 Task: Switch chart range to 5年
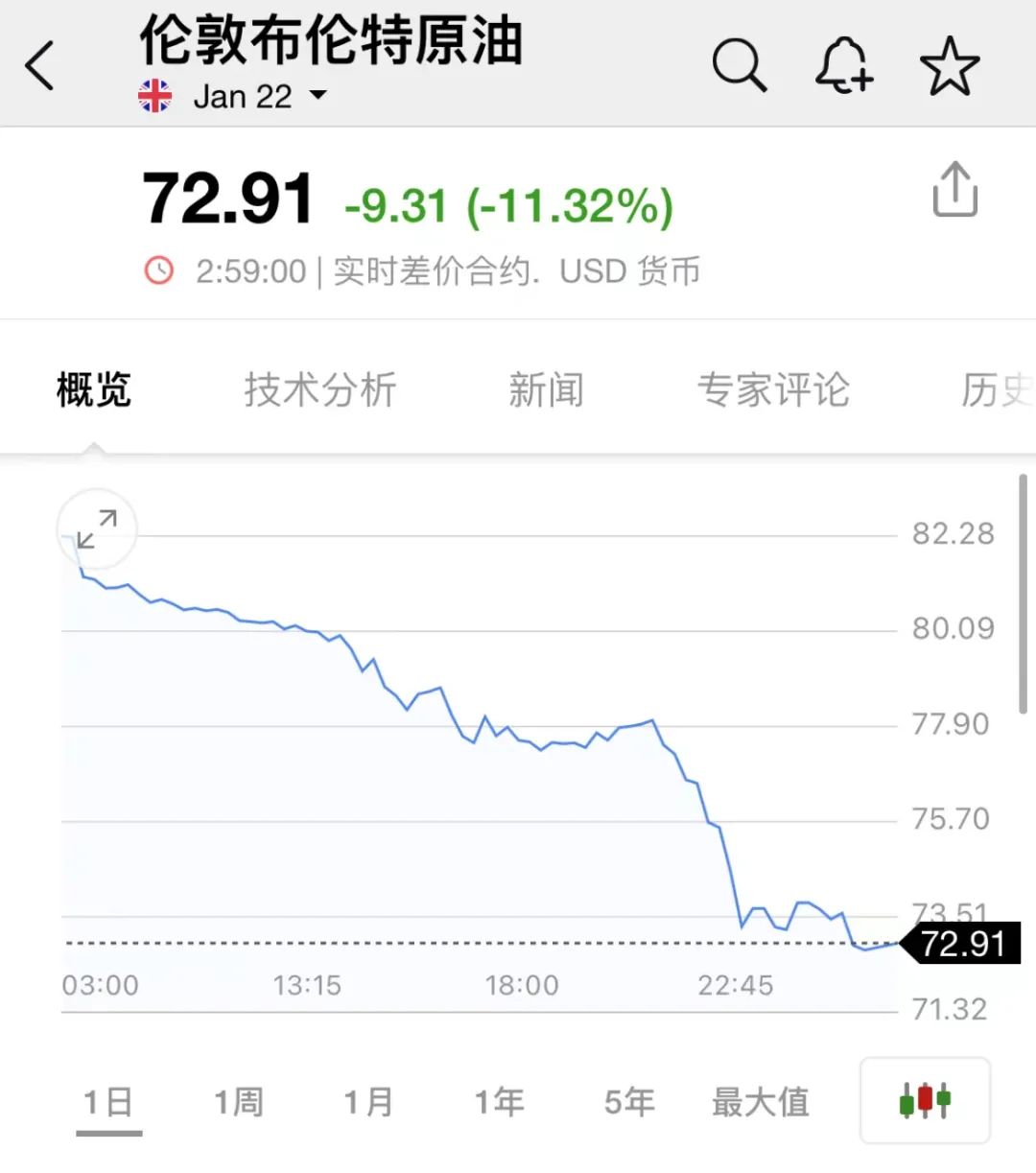(x=629, y=1102)
